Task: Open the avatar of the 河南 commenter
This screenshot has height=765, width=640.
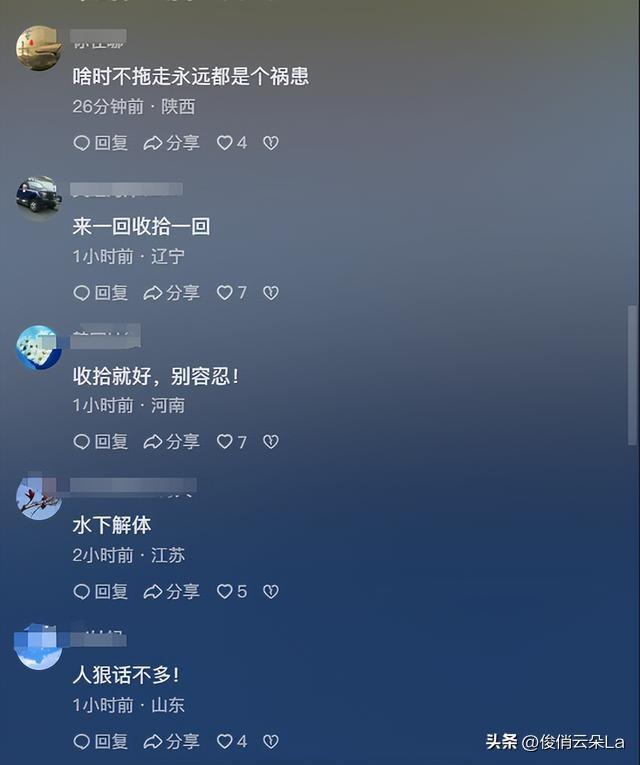Action: pyautogui.click(x=39, y=347)
